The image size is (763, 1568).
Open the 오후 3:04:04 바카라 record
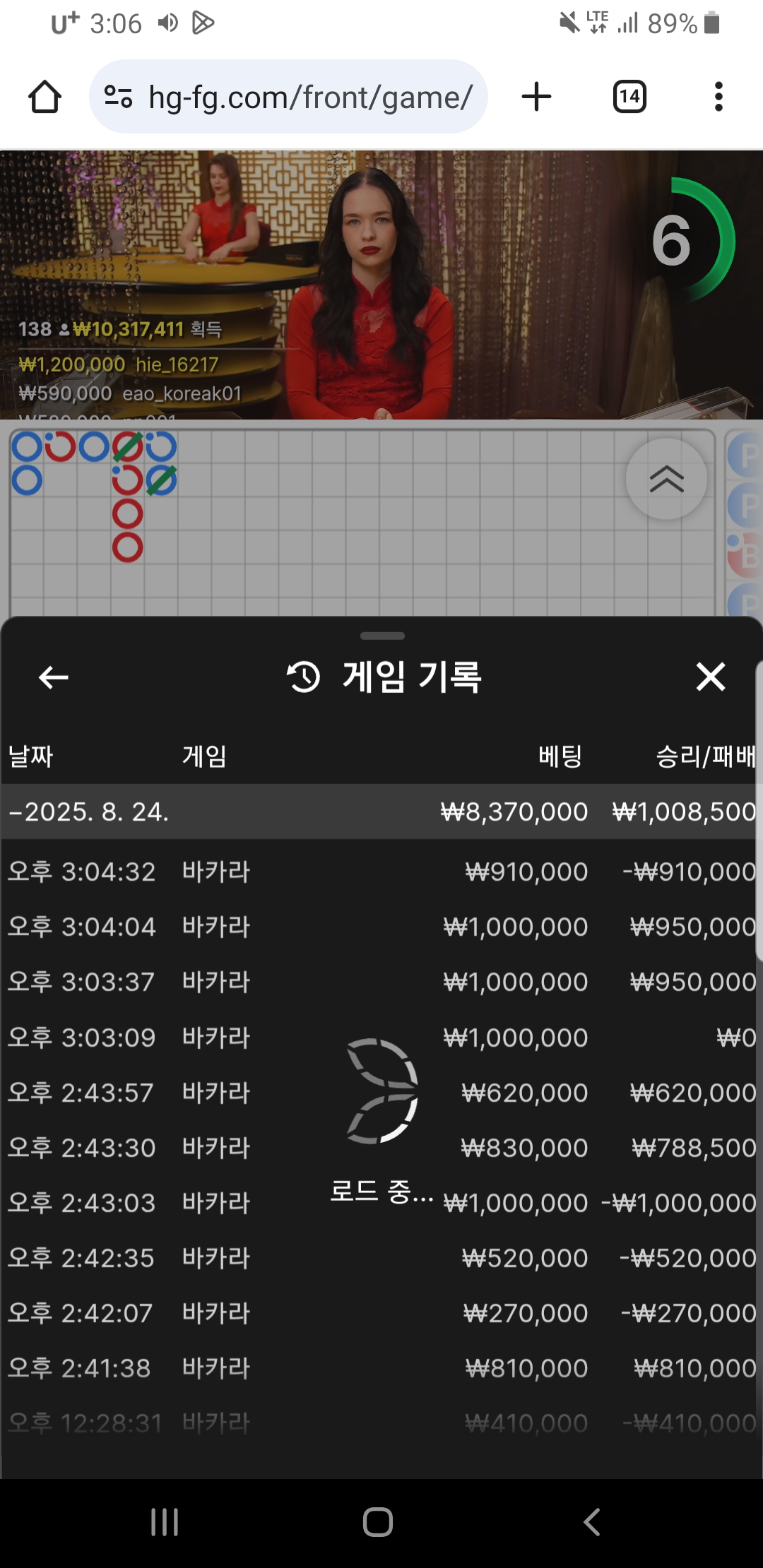[x=381, y=927]
